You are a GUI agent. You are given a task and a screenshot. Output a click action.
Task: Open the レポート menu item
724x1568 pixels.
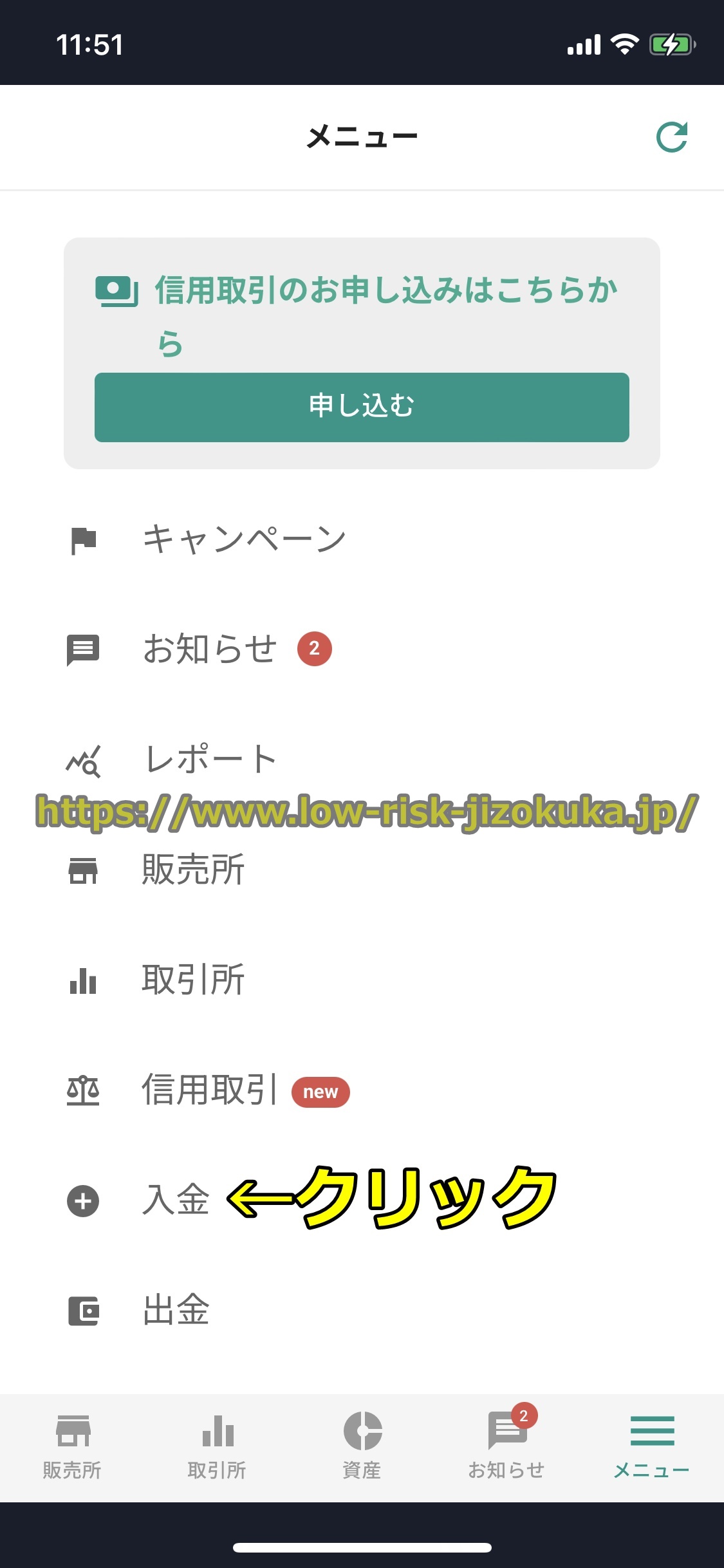210,760
